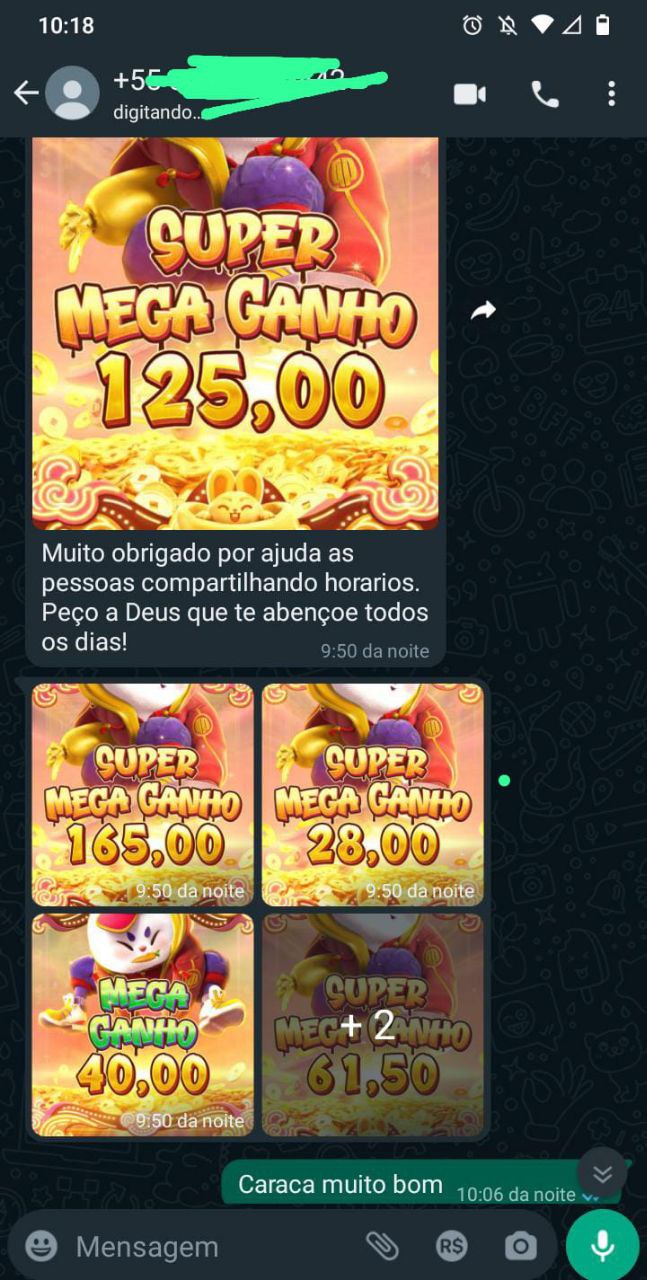Image resolution: width=647 pixels, height=1280 pixels.
Task: Record a voice message
Action: [602, 1246]
